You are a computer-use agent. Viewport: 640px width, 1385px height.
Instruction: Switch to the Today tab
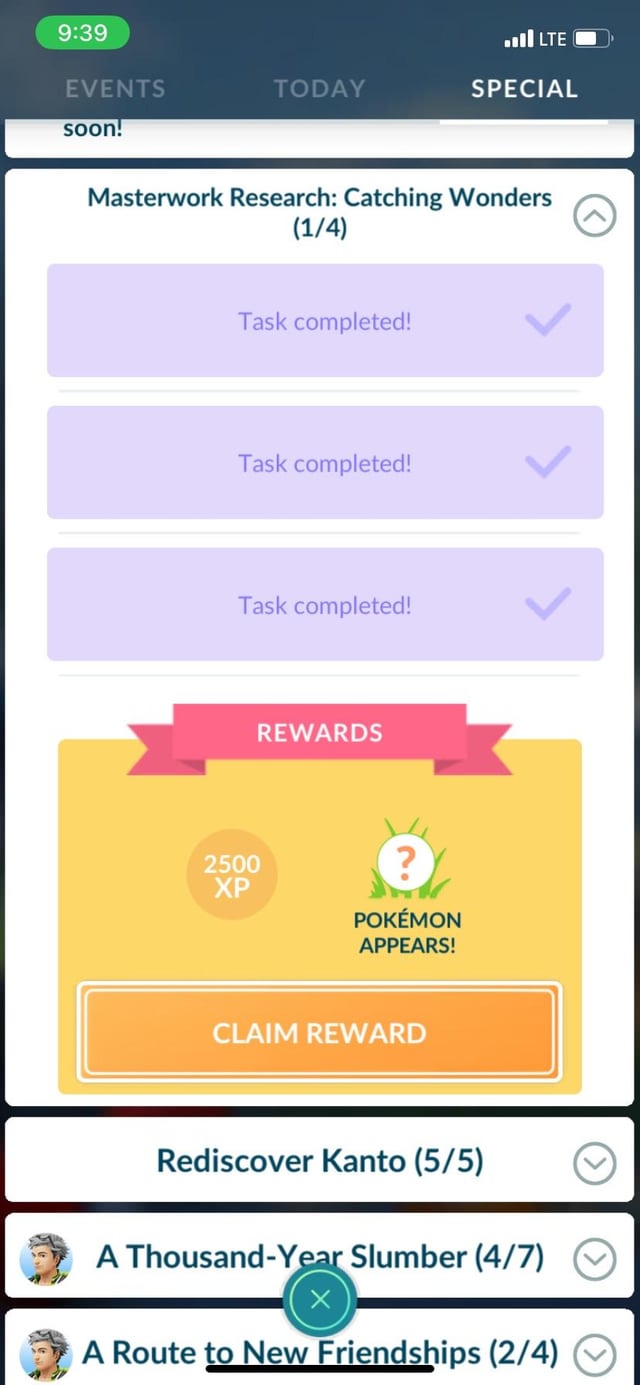tap(319, 89)
